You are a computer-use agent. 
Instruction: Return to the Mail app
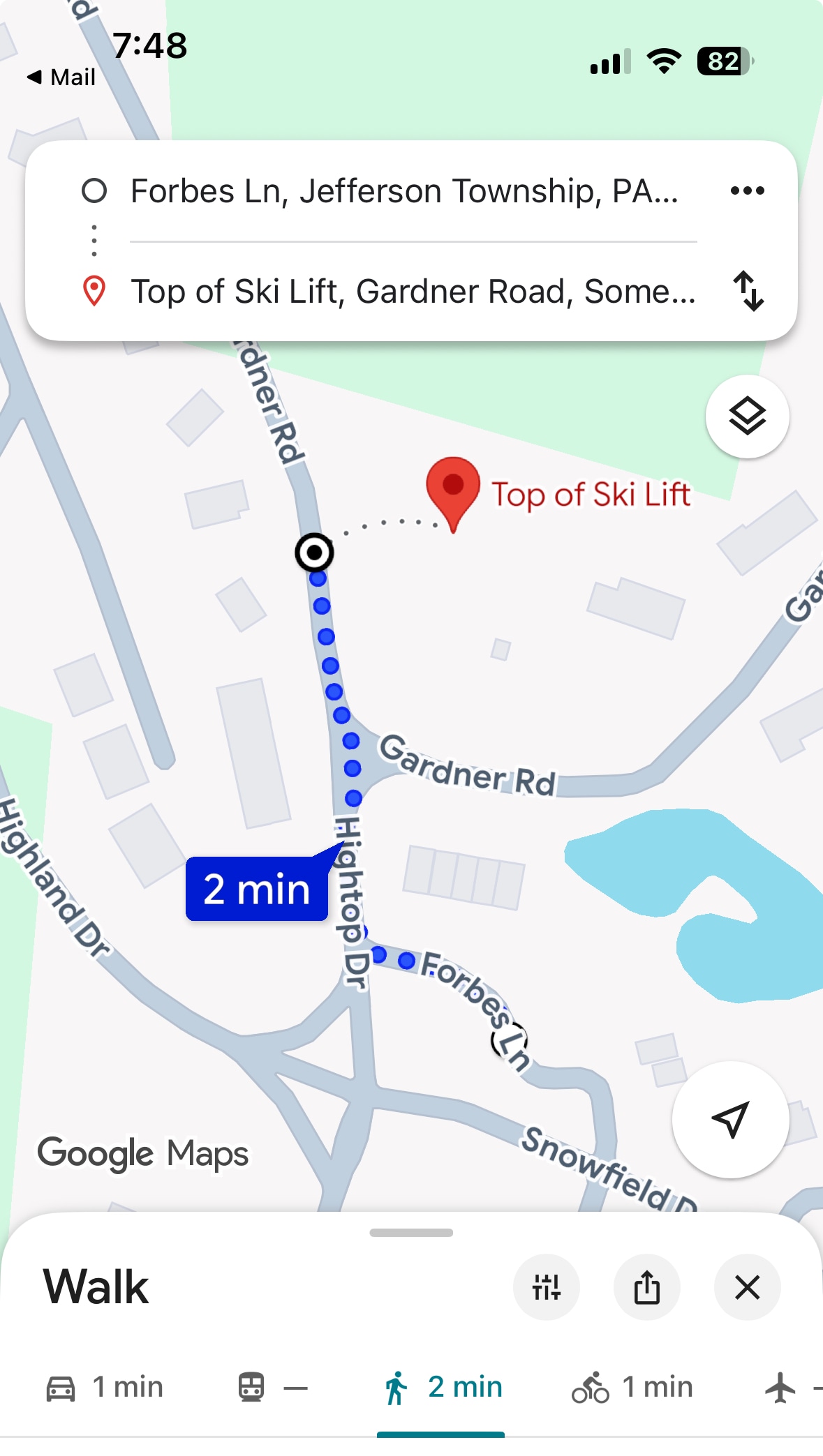pos(61,77)
